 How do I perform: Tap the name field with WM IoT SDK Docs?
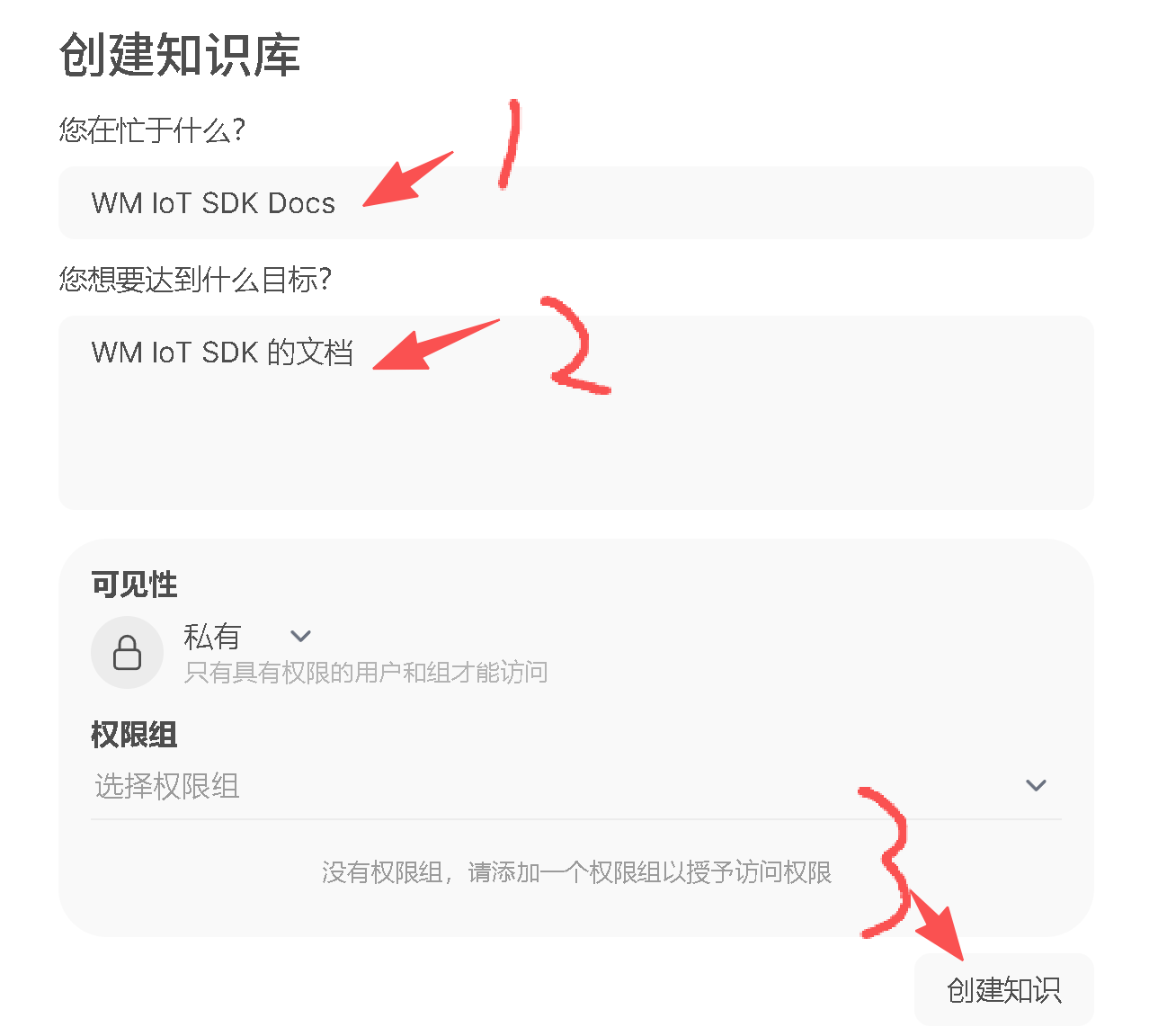(575, 203)
